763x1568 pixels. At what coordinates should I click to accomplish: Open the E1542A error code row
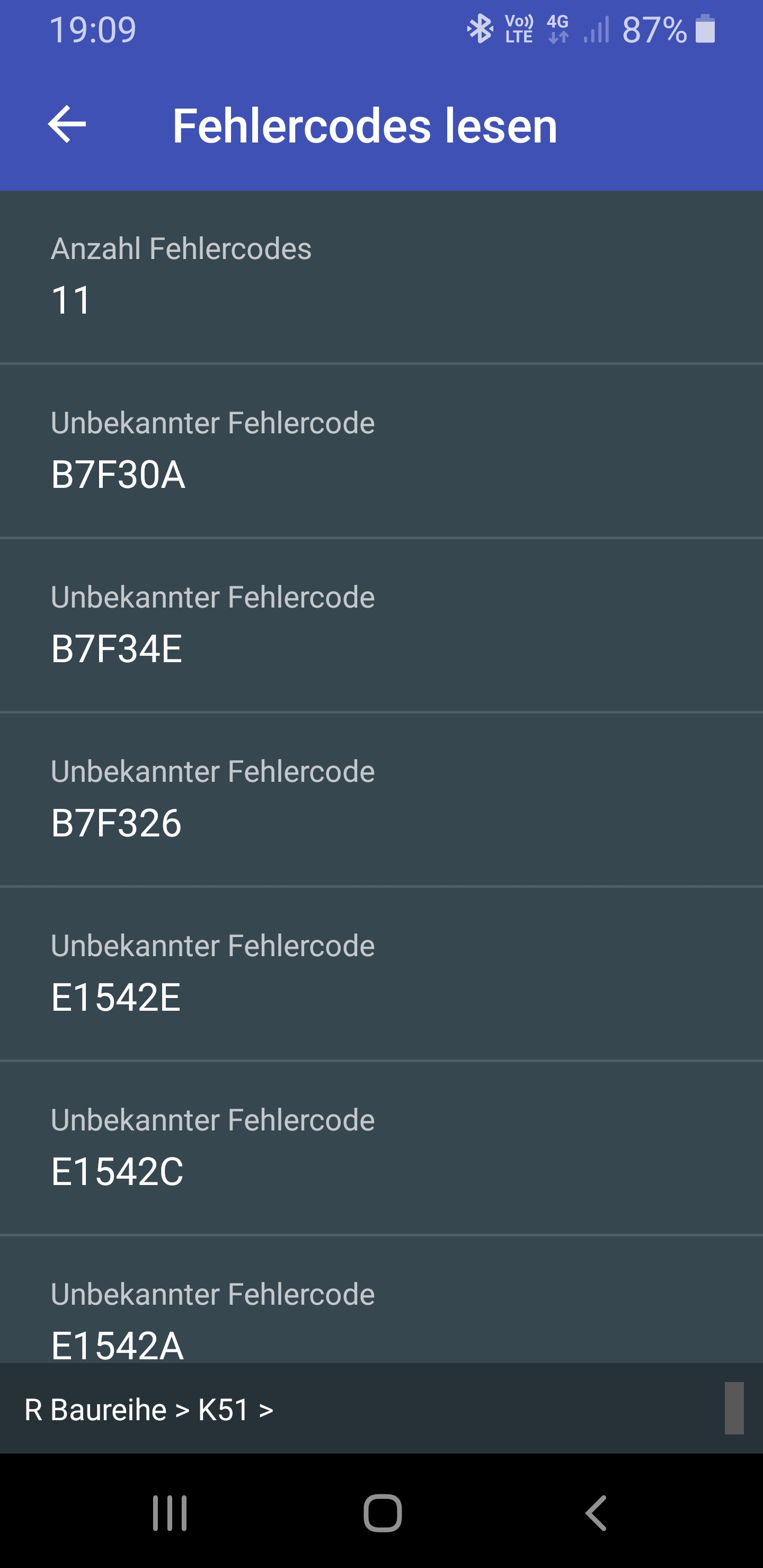[381, 1299]
